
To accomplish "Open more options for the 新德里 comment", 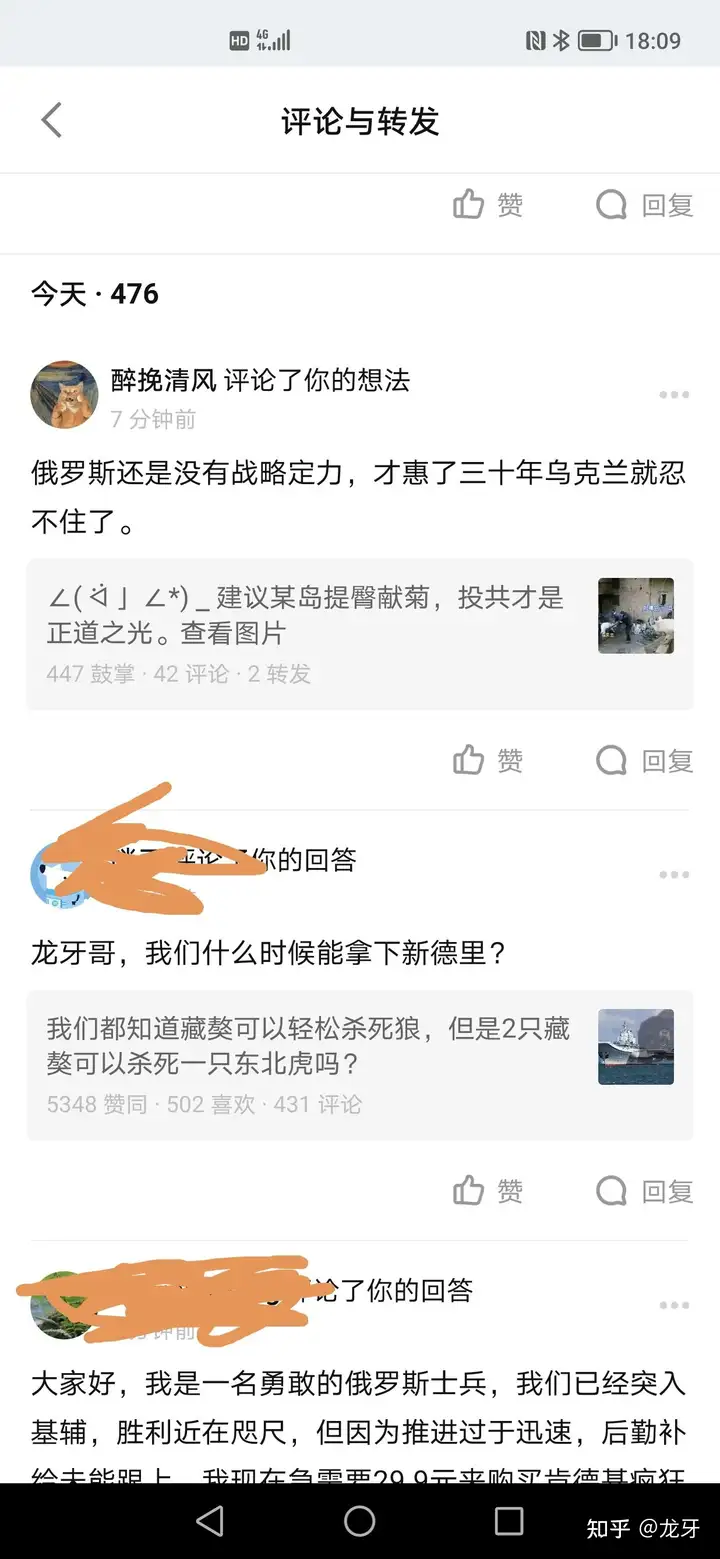I will (x=674, y=875).
